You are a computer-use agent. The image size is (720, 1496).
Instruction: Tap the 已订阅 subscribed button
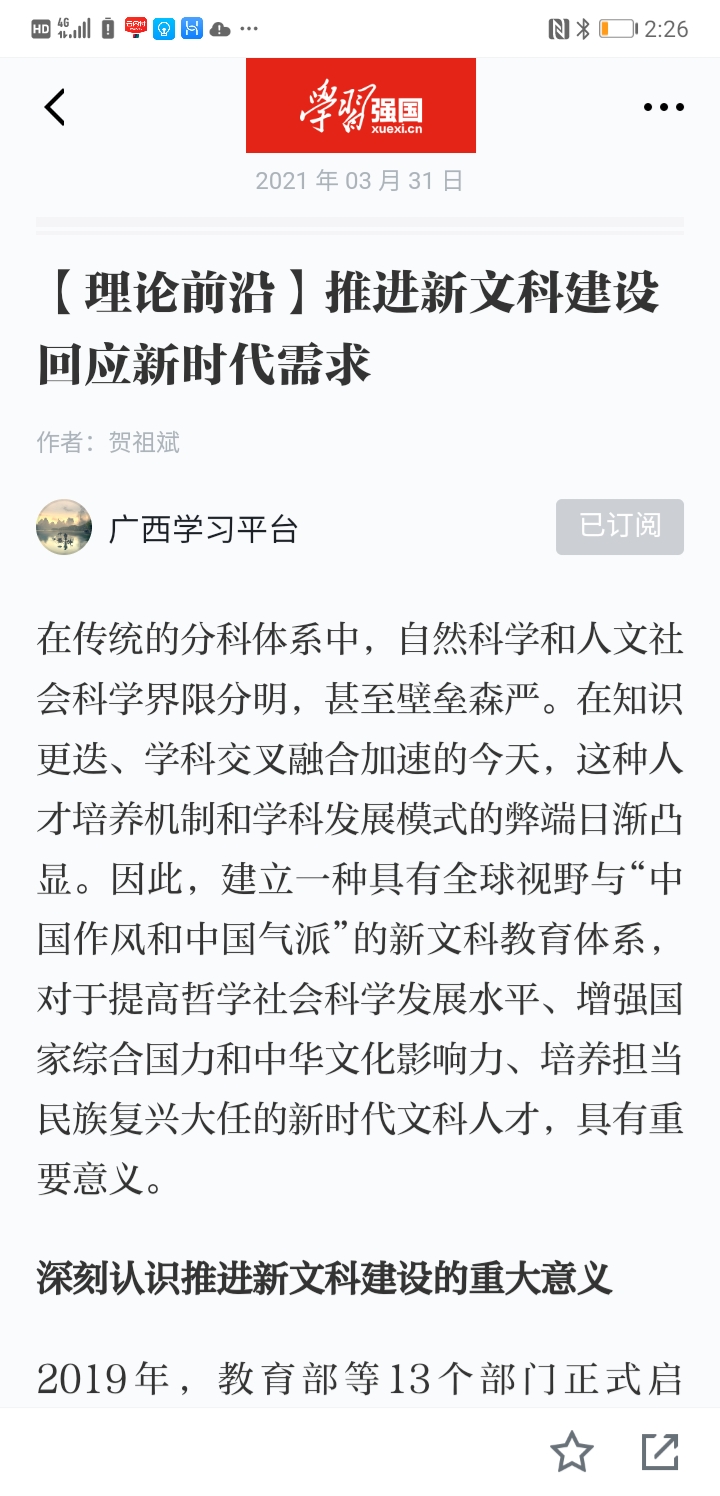tap(620, 526)
